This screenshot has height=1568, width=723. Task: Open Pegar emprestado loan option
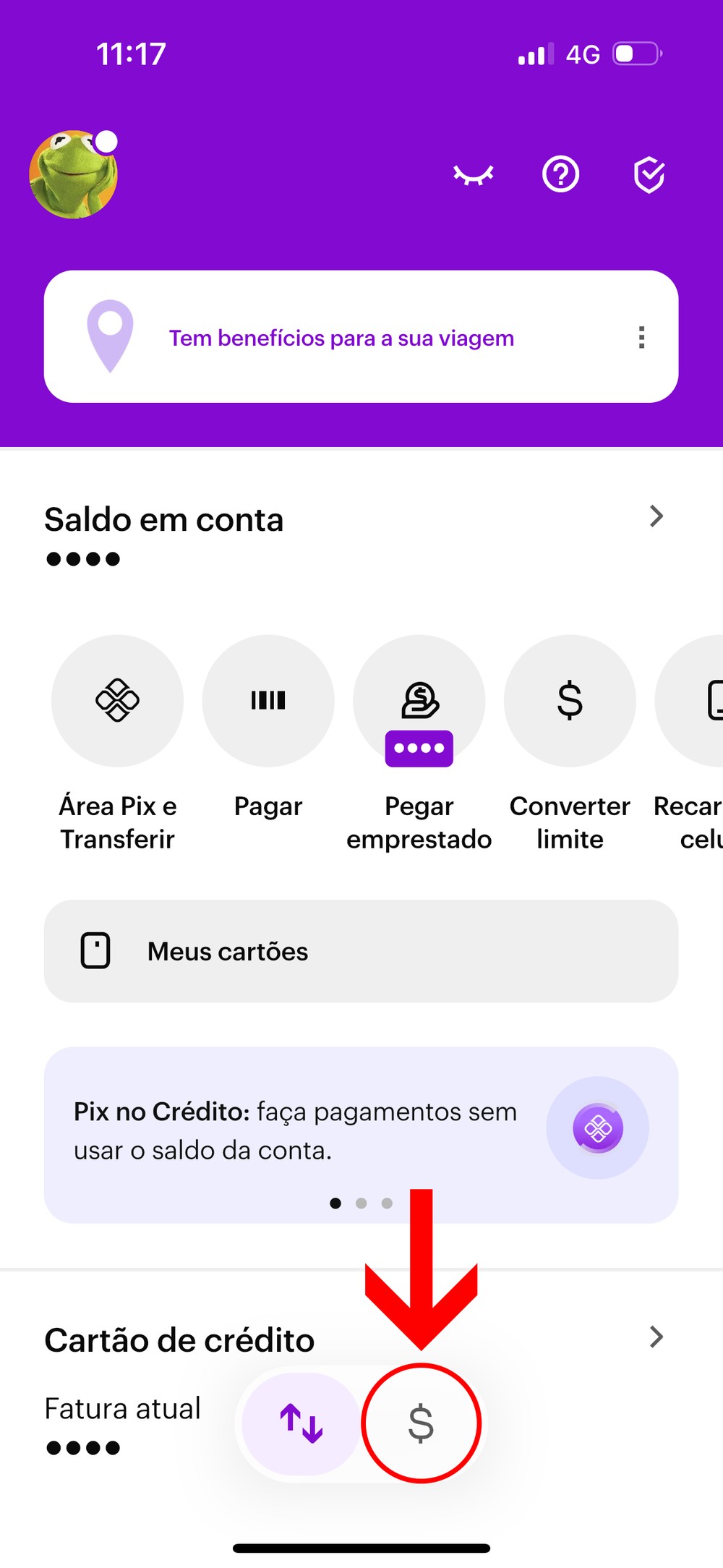419,701
